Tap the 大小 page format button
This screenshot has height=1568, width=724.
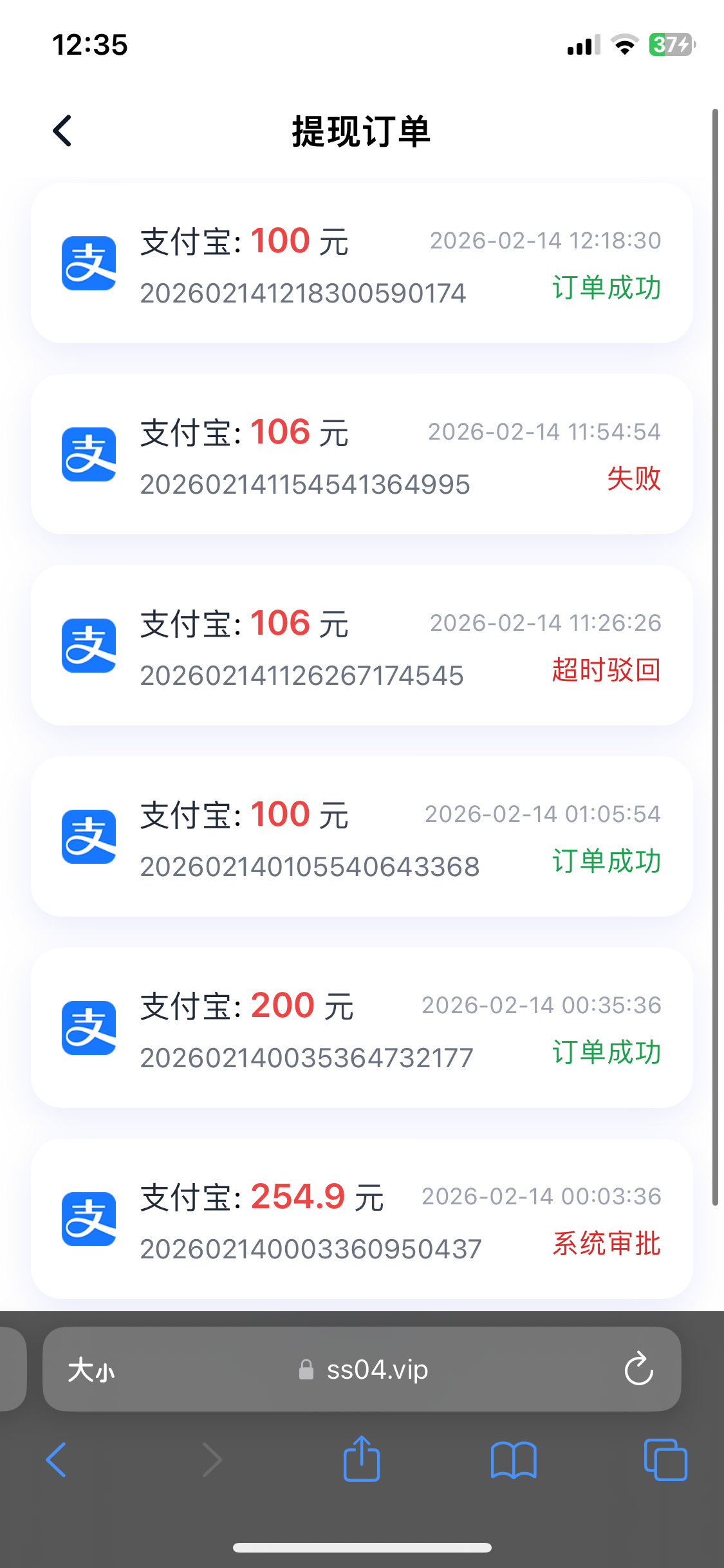[91, 1370]
